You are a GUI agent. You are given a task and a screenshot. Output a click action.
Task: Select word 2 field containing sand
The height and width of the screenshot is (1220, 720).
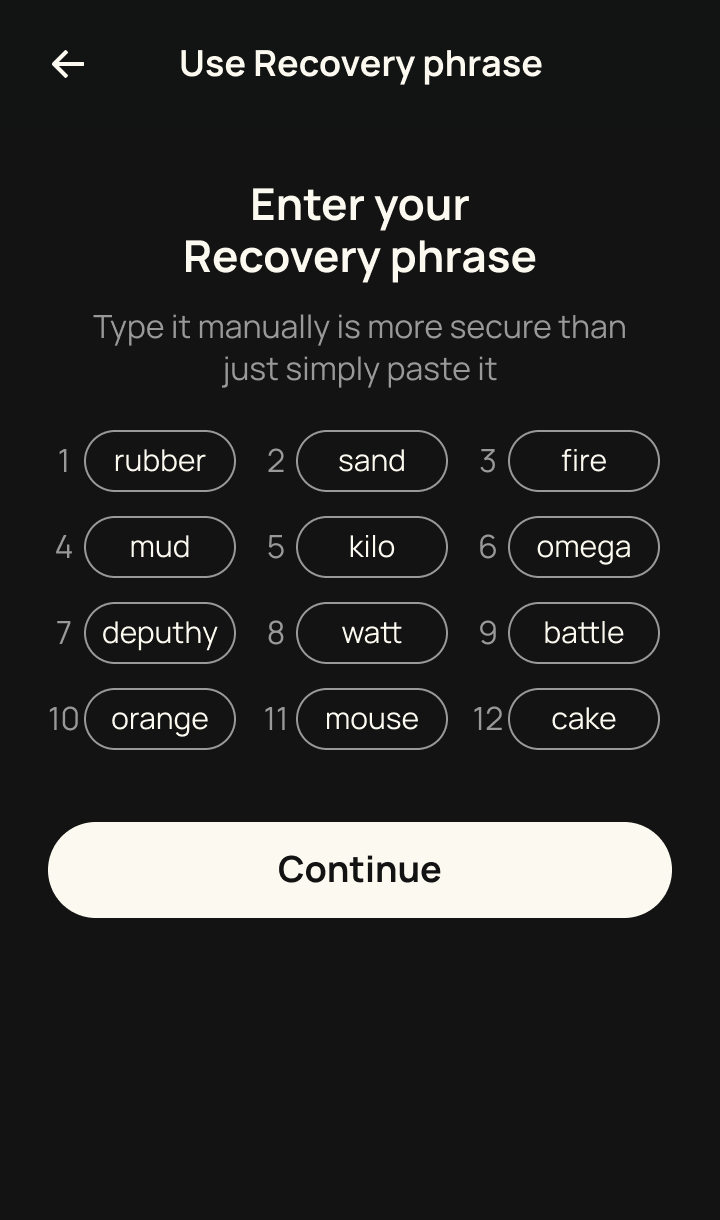pyautogui.click(x=372, y=461)
